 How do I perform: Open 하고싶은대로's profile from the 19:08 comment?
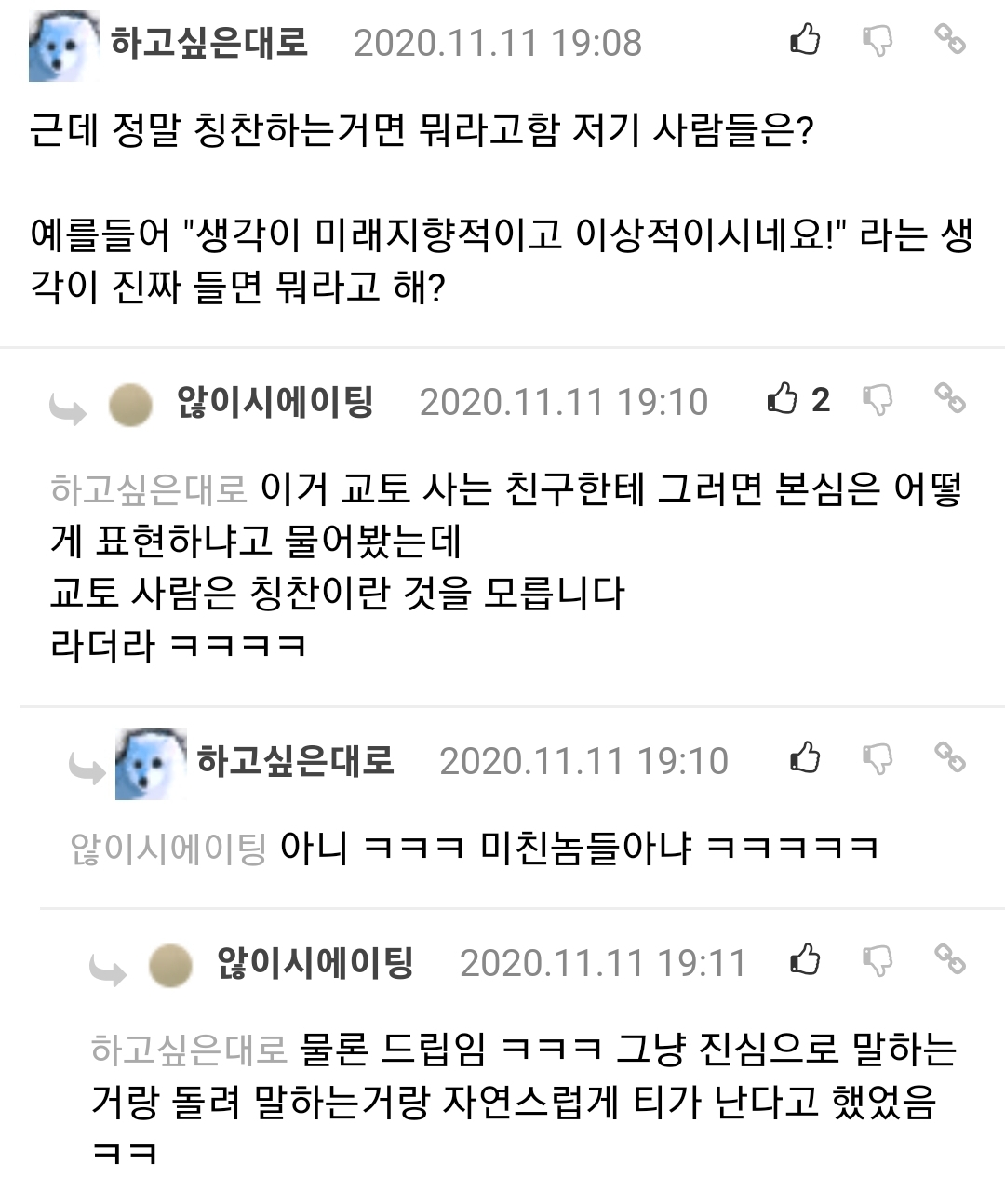pyautogui.click(x=208, y=43)
